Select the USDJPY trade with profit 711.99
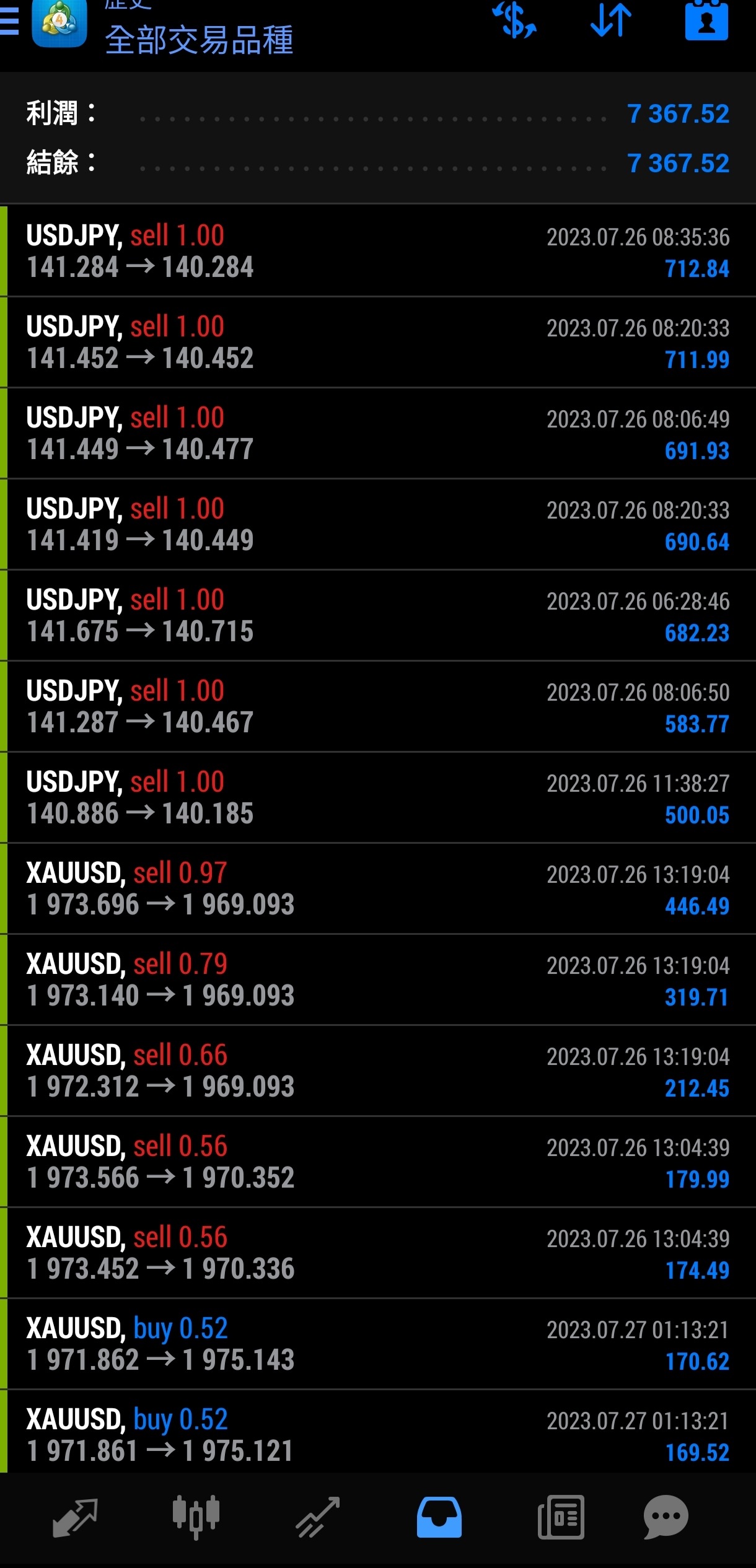 [x=378, y=343]
